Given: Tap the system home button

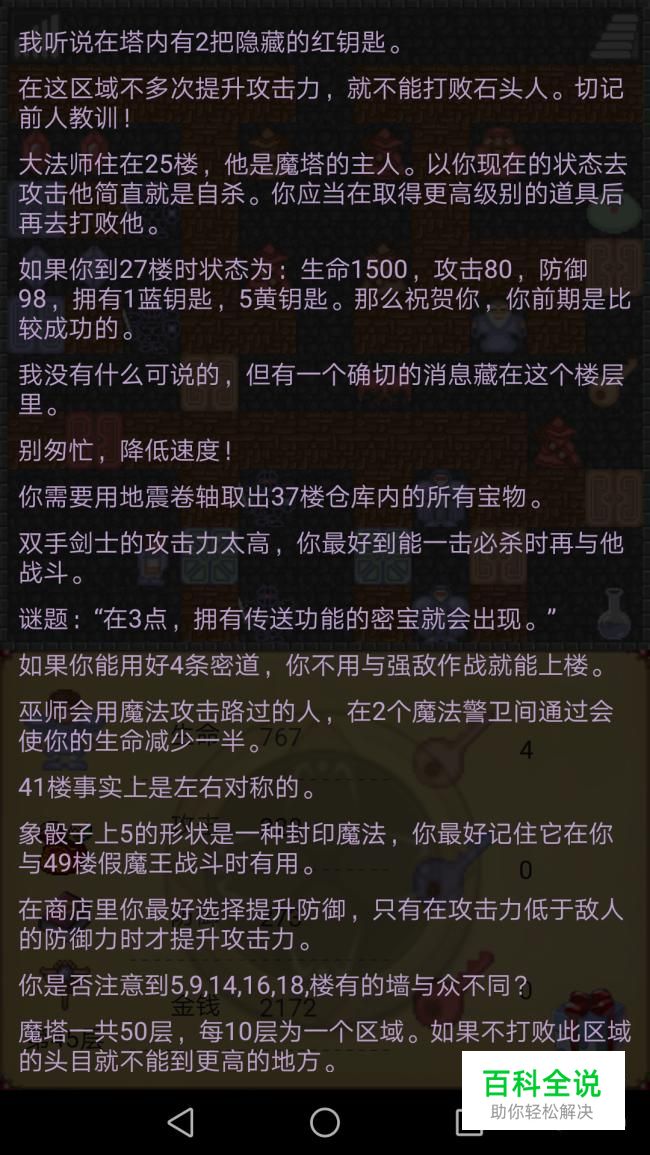Looking at the screenshot, I should click(324, 1123).
